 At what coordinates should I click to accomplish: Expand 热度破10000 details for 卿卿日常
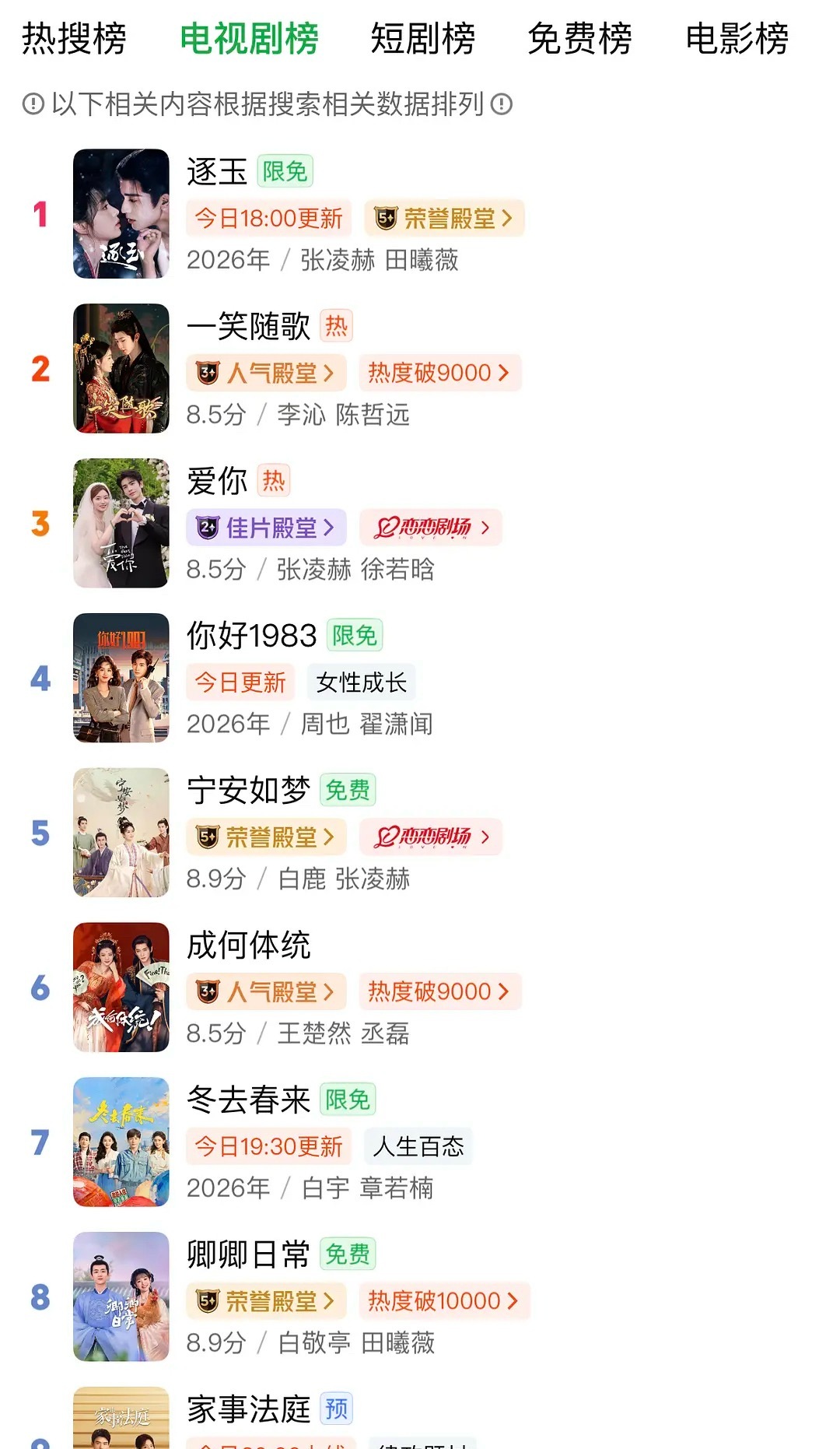point(446,1301)
